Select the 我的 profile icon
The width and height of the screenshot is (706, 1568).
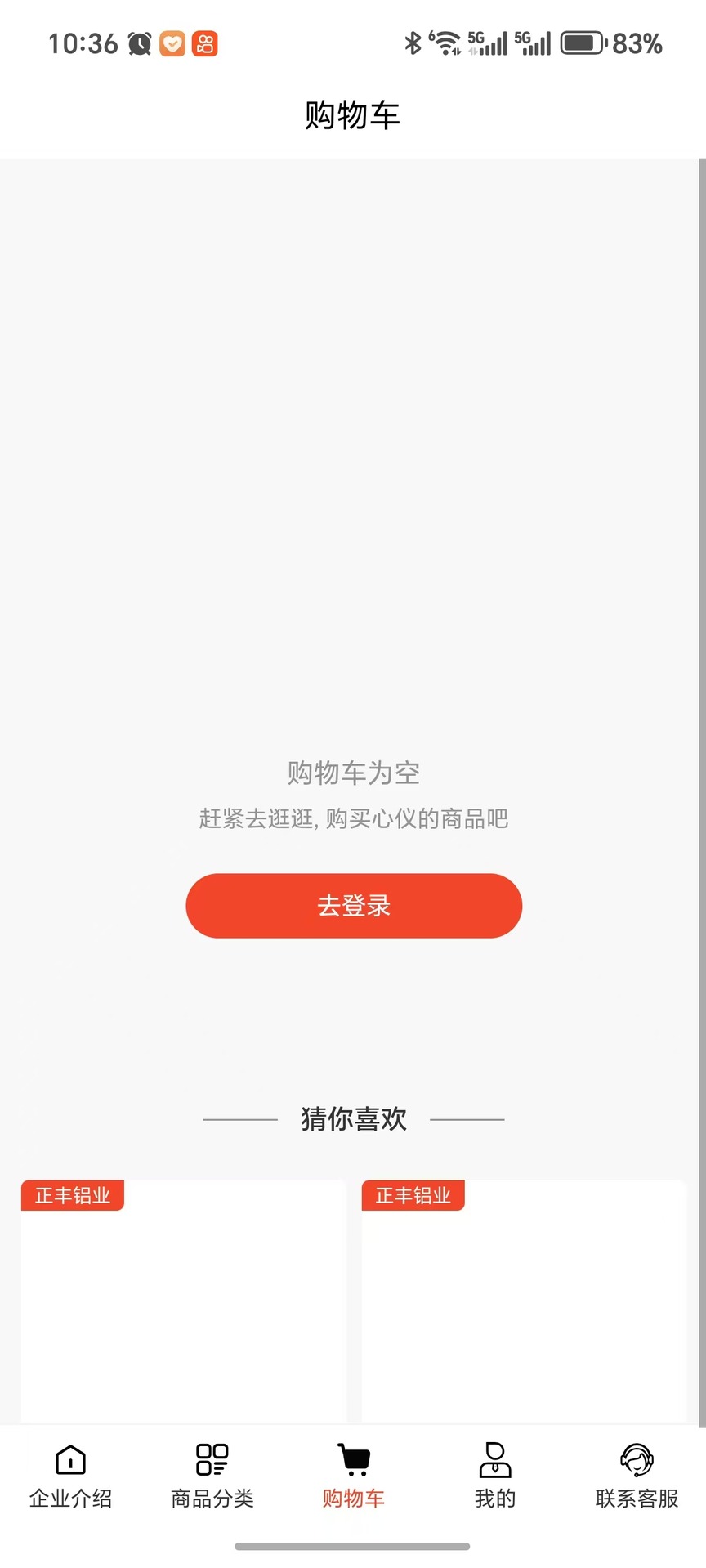(x=494, y=1460)
